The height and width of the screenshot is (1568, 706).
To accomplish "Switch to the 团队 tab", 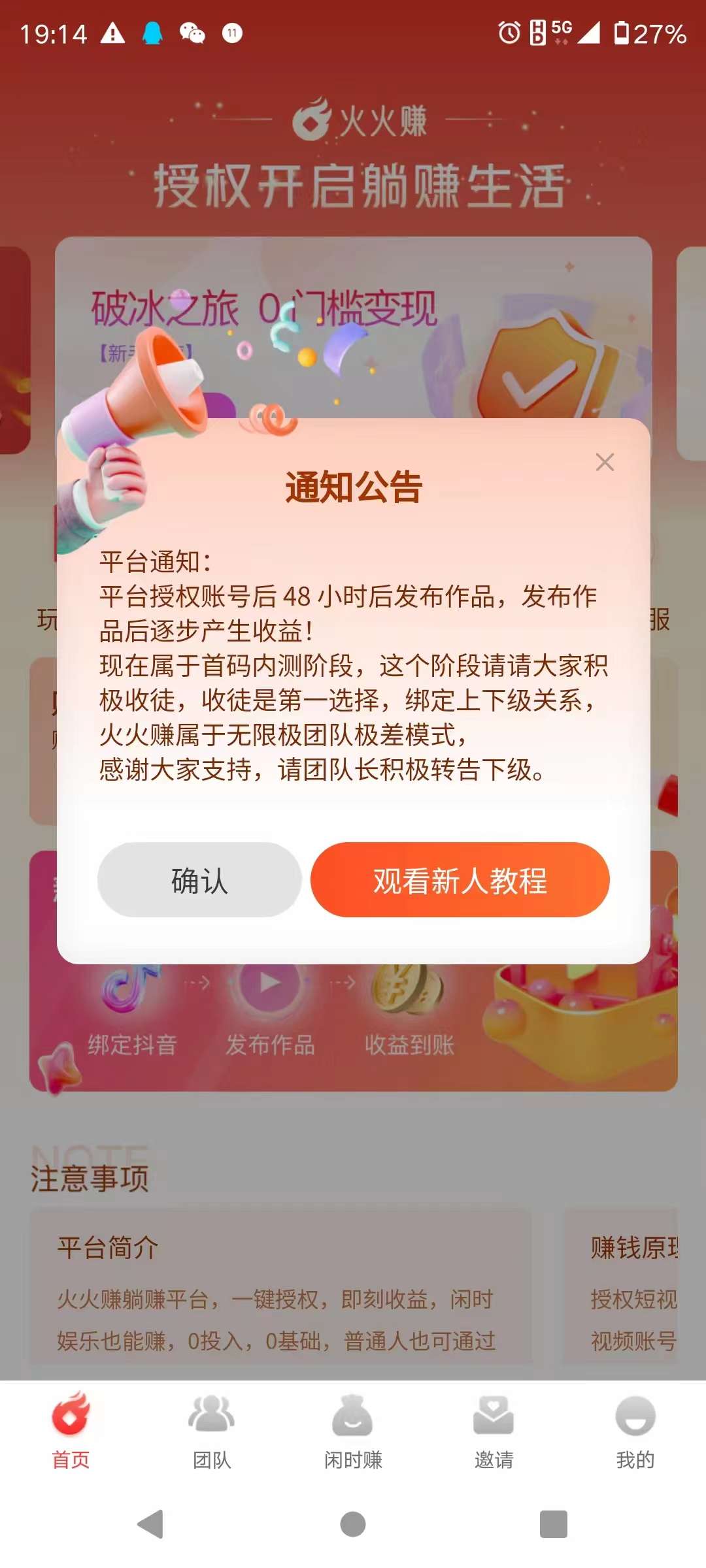I will (x=212, y=1431).
